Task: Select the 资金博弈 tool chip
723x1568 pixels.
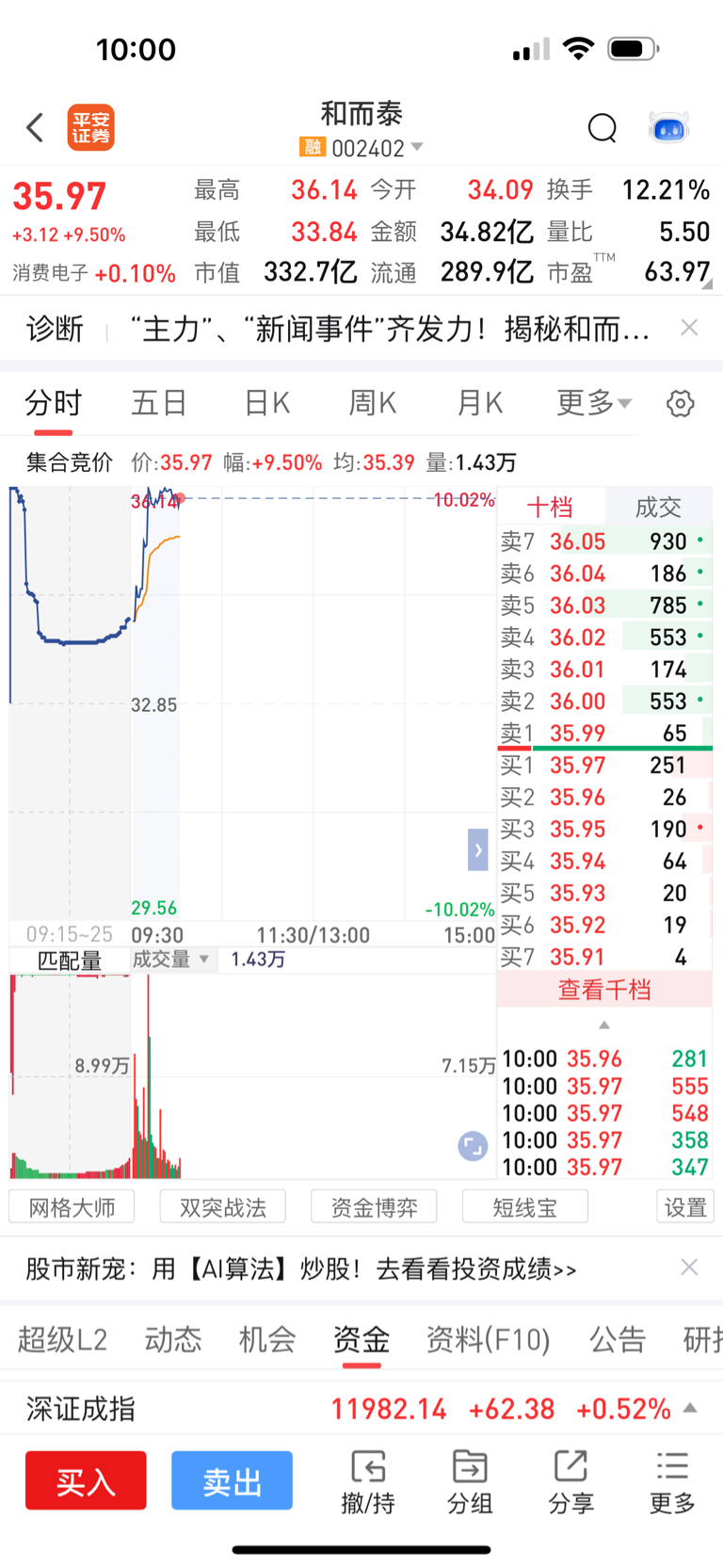Action: point(374,1206)
